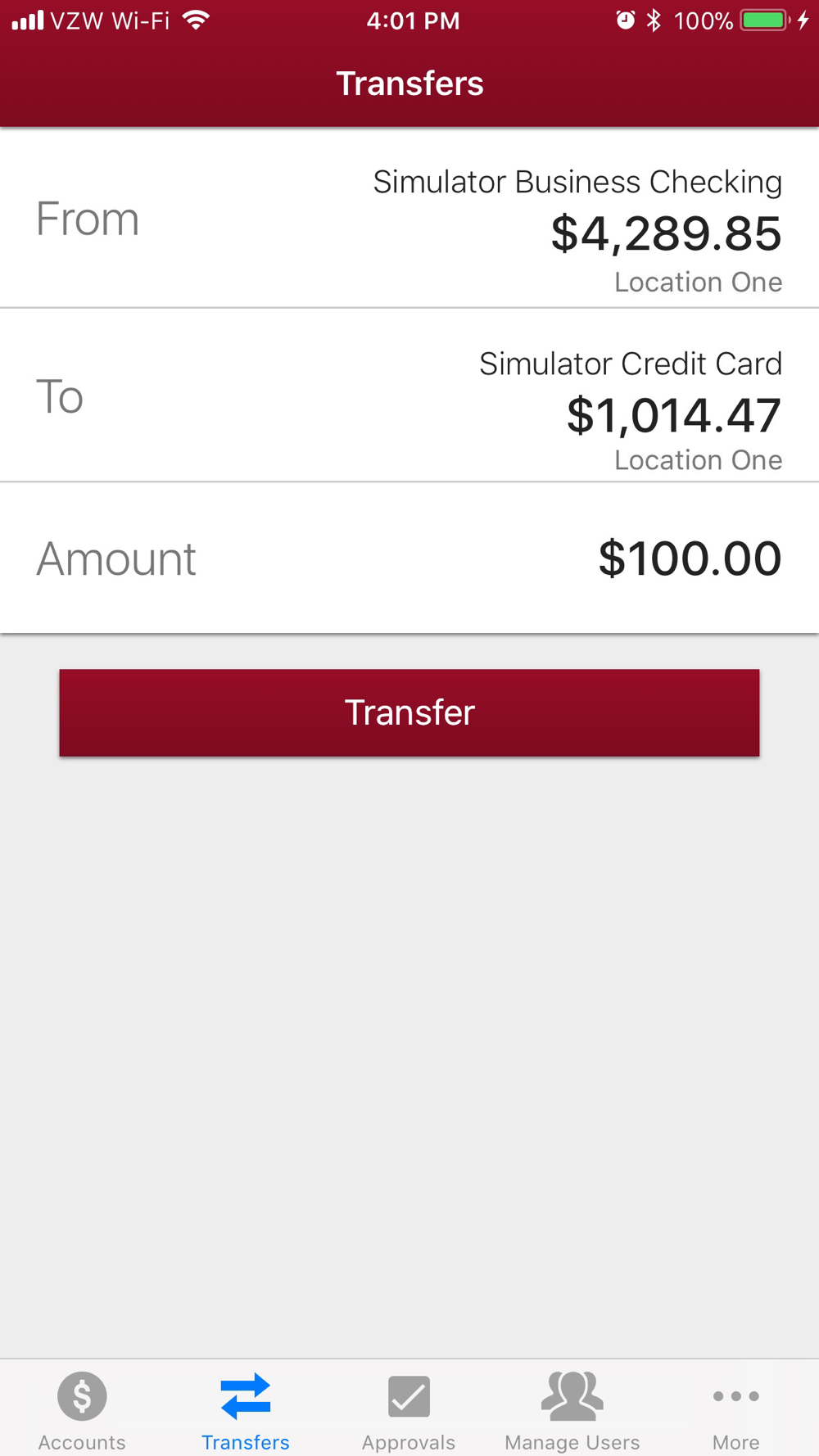Switch to the Accounts tab
The width and height of the screenshot is (819, 1456).
(x=82, y=1410)
